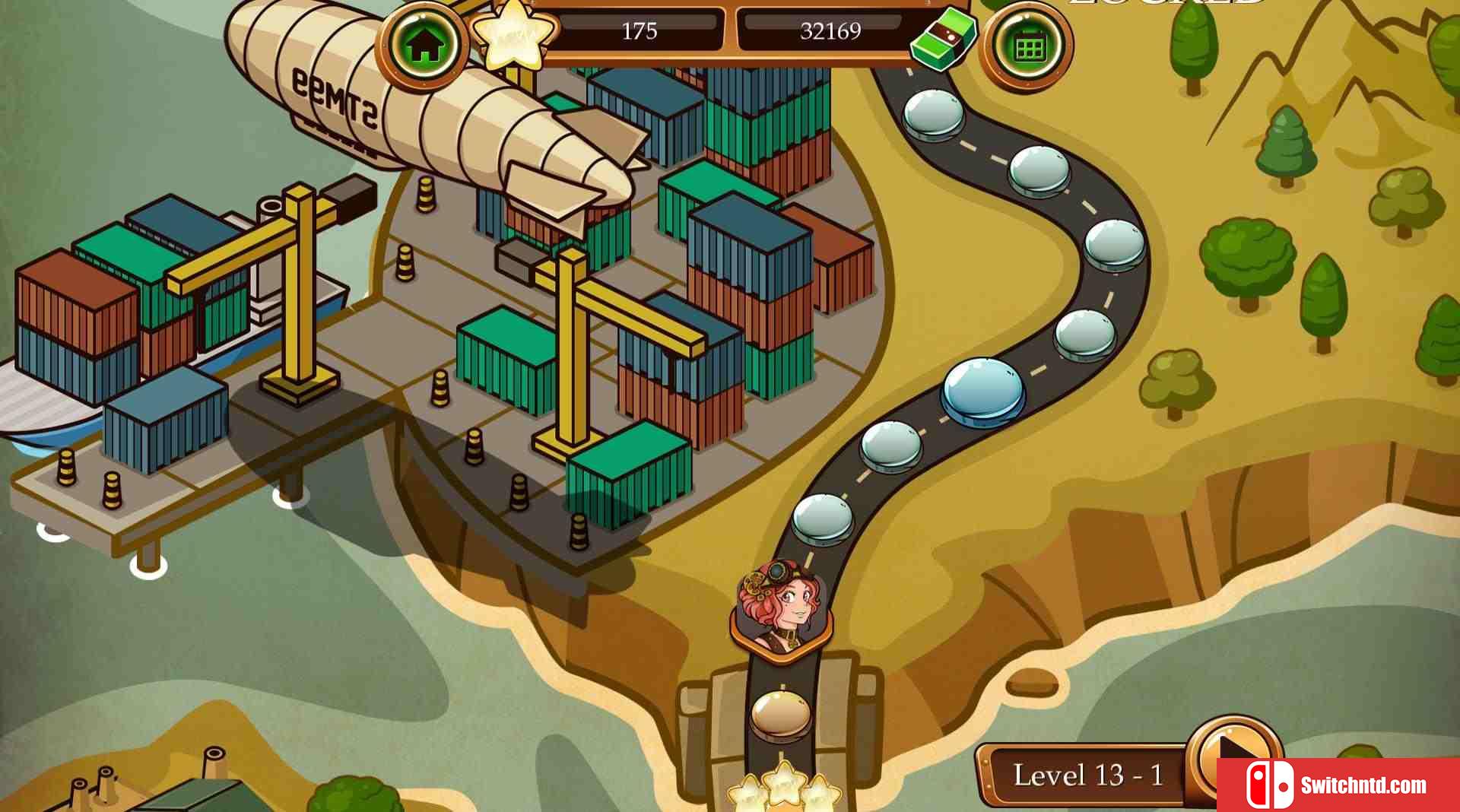The height and width of the screenshot is (812, 1460).
Task: Select the large highlighted blue level node
Action: click(982, 391)
